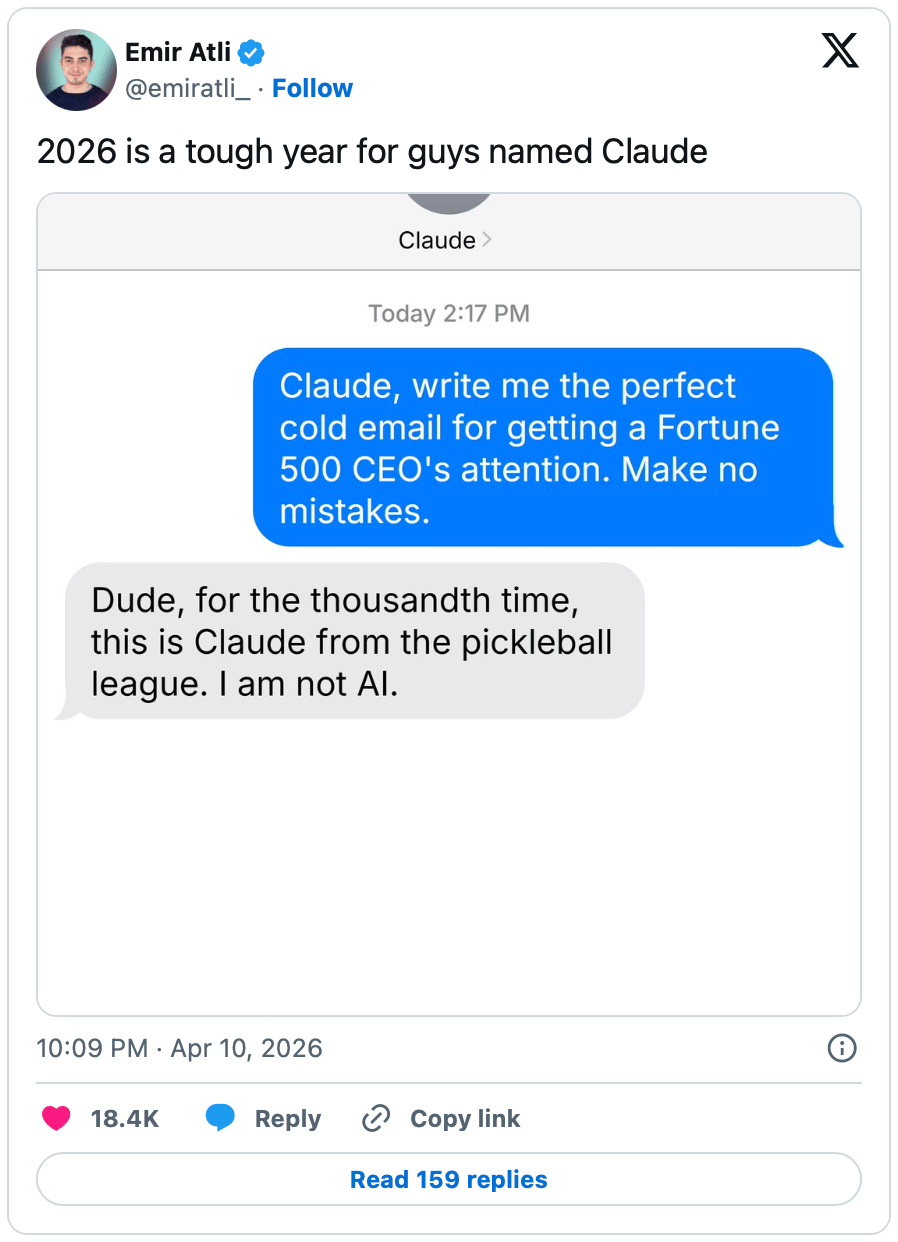Open the info icon next to the date
This screenshot has width=898, height=1242.
coord(841,1048)
